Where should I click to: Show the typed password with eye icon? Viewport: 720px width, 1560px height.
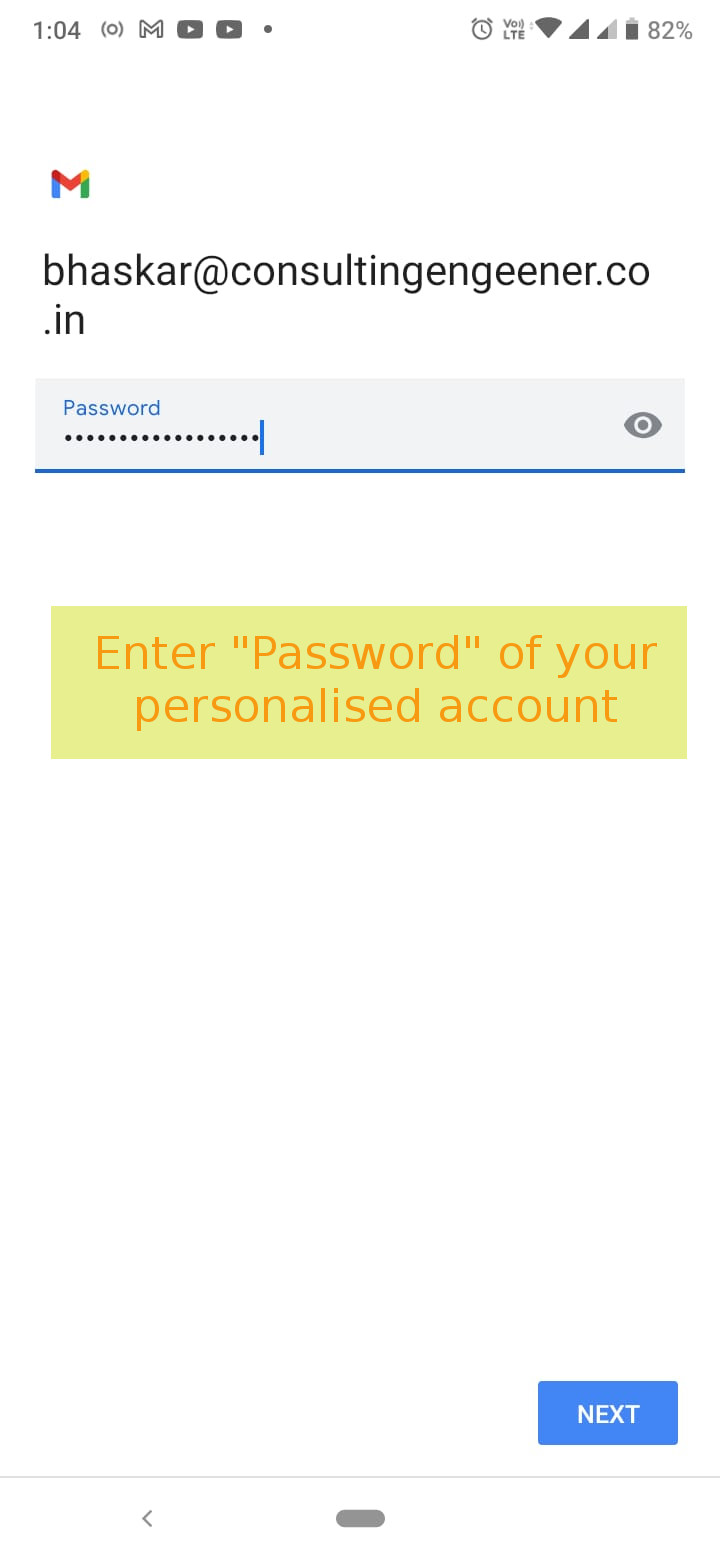[x=643, y=426]
